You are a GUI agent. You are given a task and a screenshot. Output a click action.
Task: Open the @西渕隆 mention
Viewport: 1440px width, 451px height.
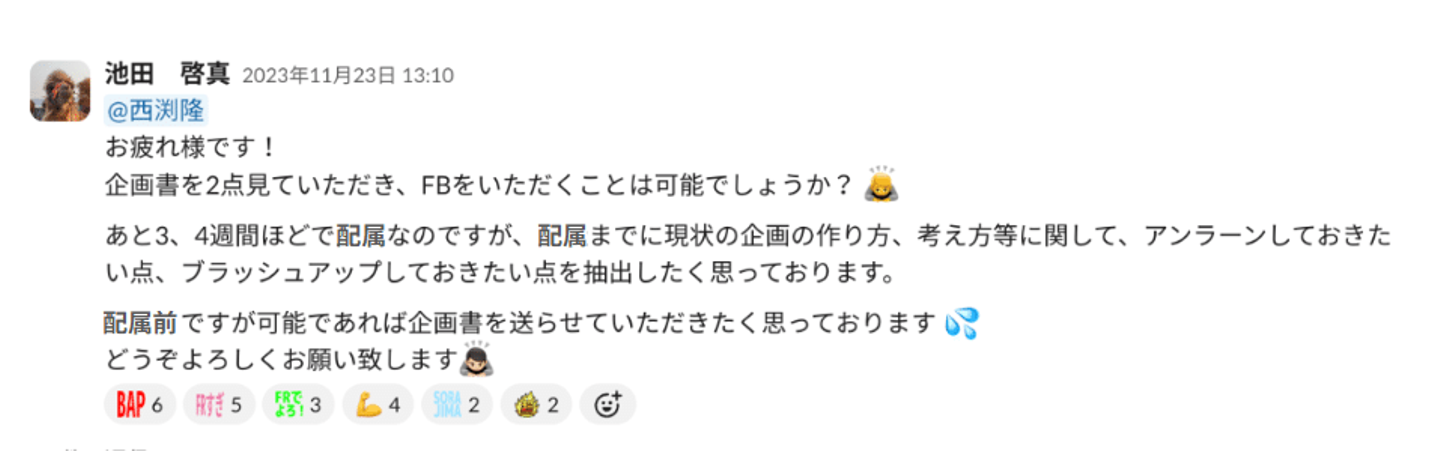click(155, 110)
